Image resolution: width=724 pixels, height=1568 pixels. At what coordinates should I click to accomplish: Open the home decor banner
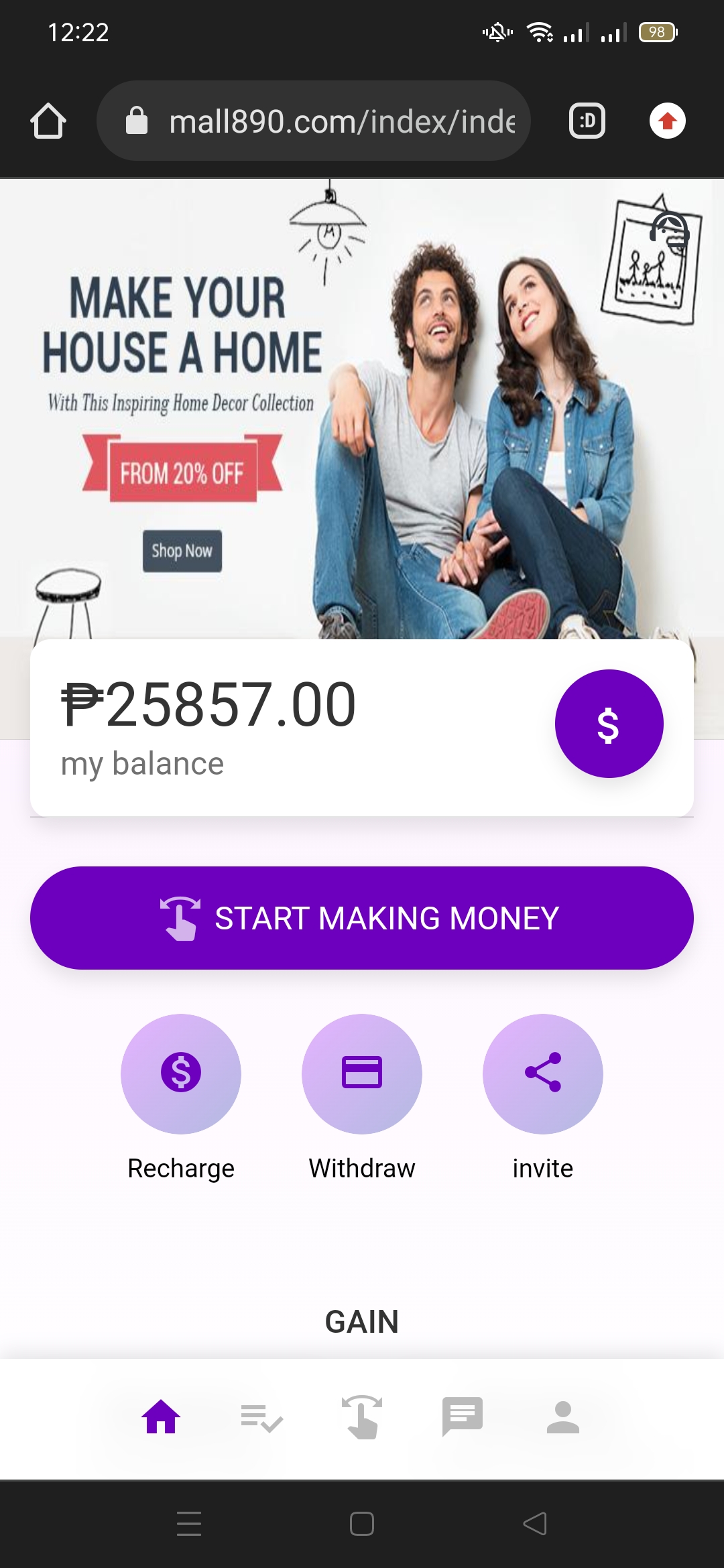pyautogui.click(x=362, y=409)
